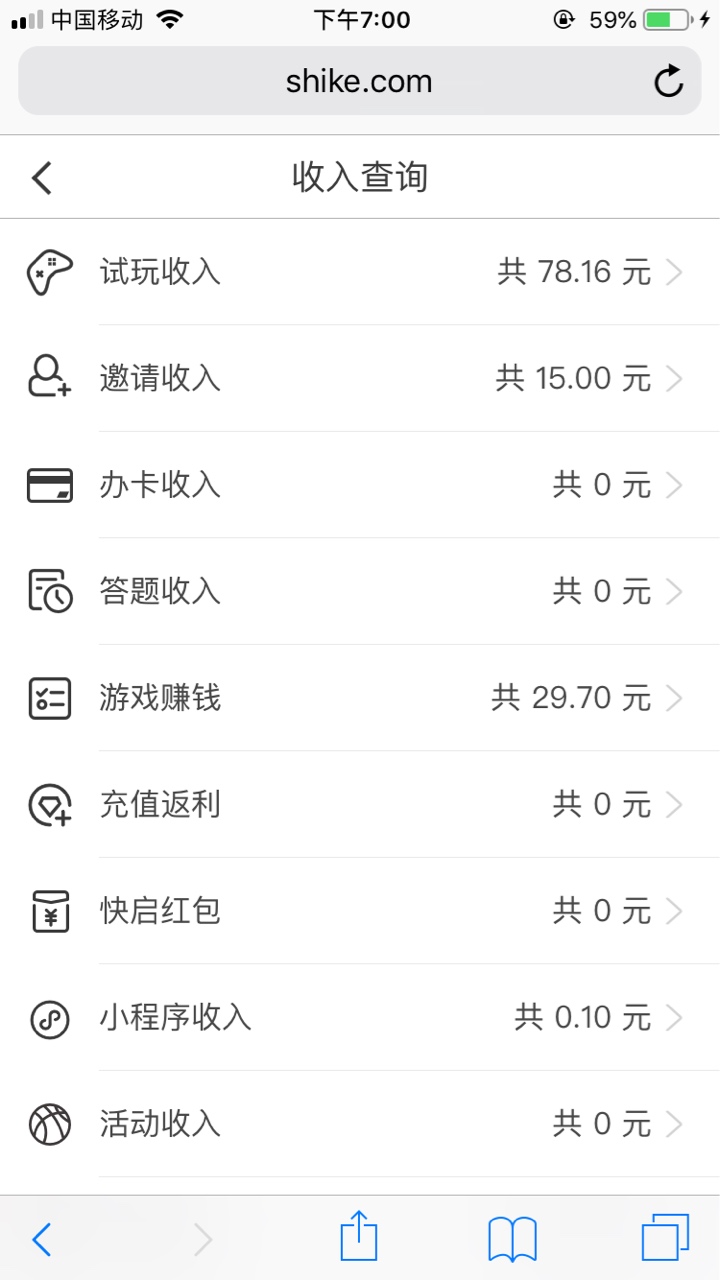This screenshot has height=1280, width=720.
Task: Open 游戏赚钱 income details
Action: pos(360,698)
